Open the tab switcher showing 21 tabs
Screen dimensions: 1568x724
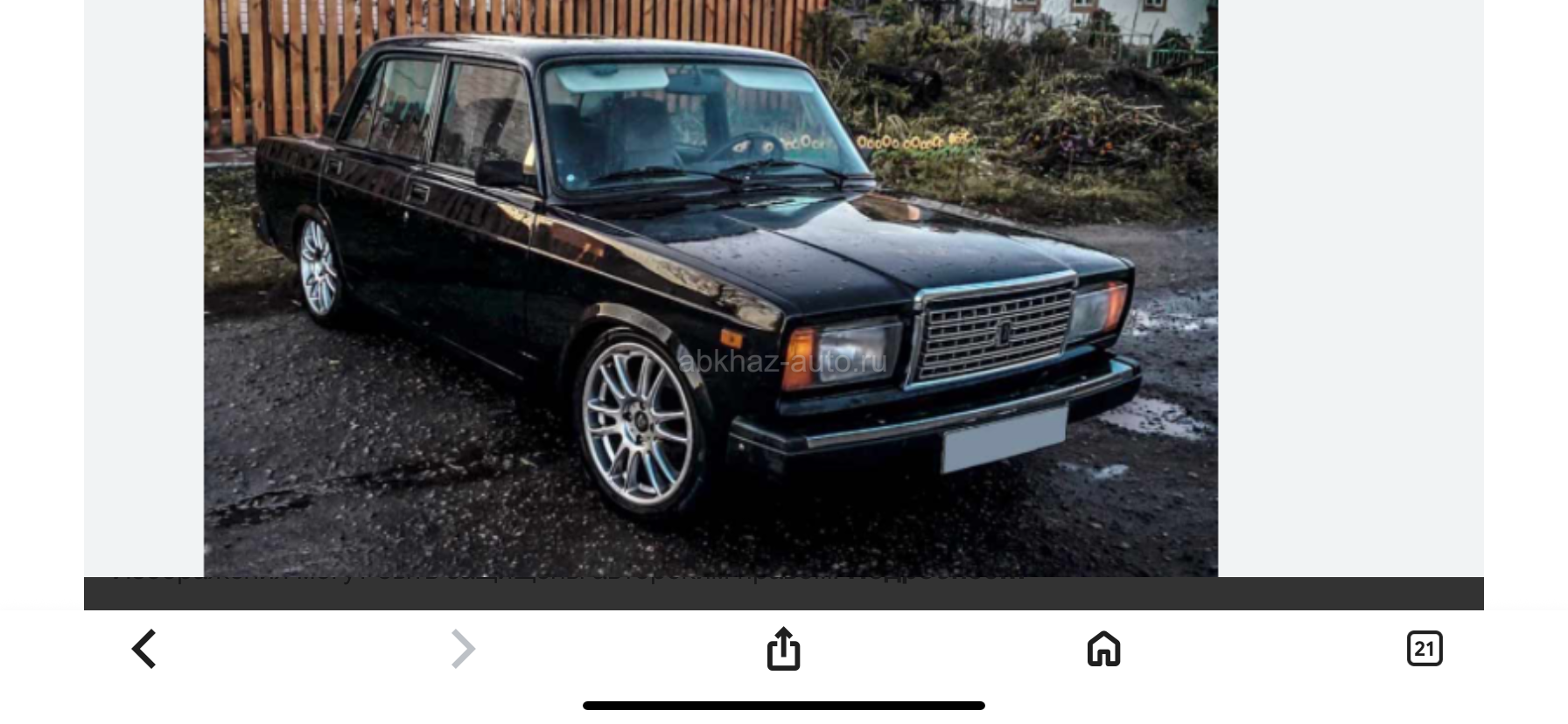coord(1424,649)
